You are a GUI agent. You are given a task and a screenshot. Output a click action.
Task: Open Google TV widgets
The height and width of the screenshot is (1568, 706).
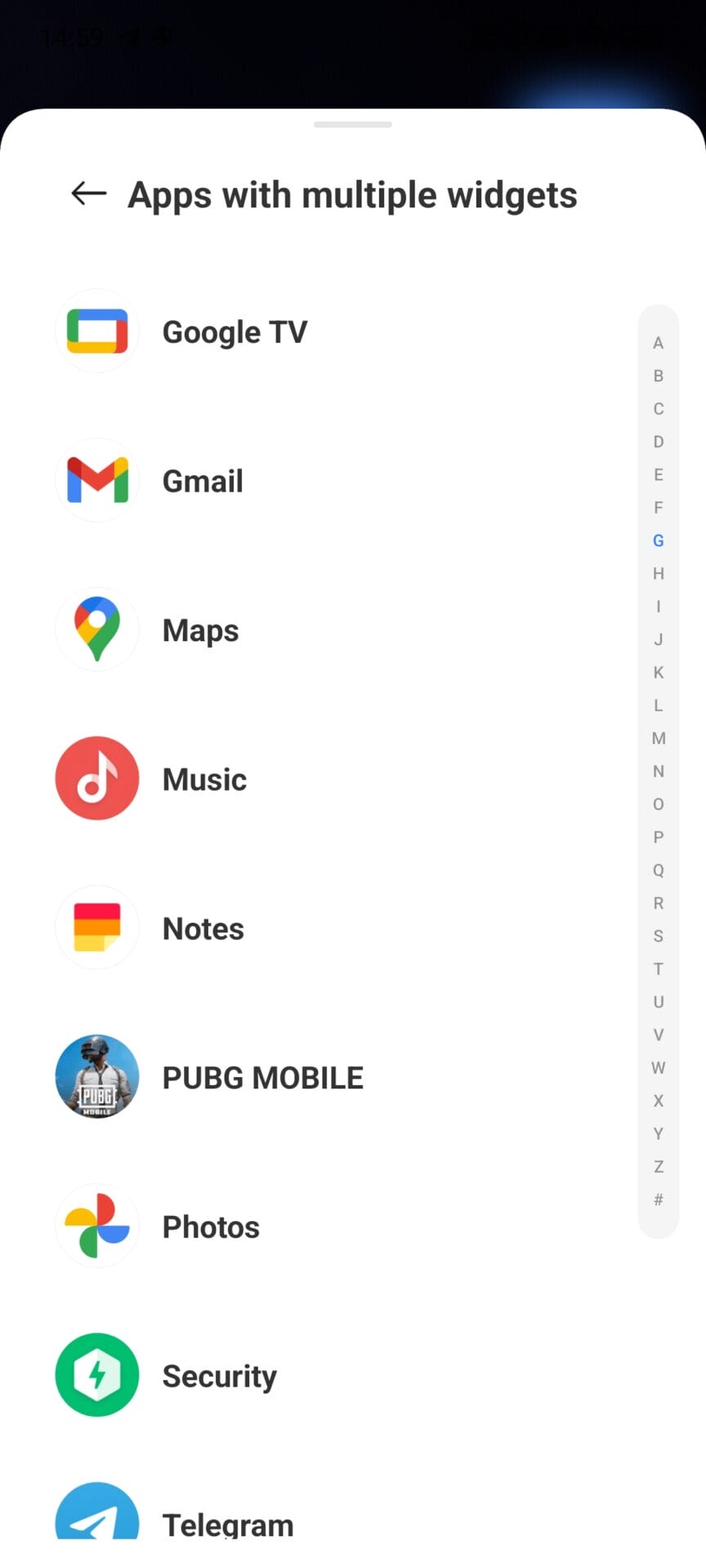pyautogui.click(x=235, y=332)
